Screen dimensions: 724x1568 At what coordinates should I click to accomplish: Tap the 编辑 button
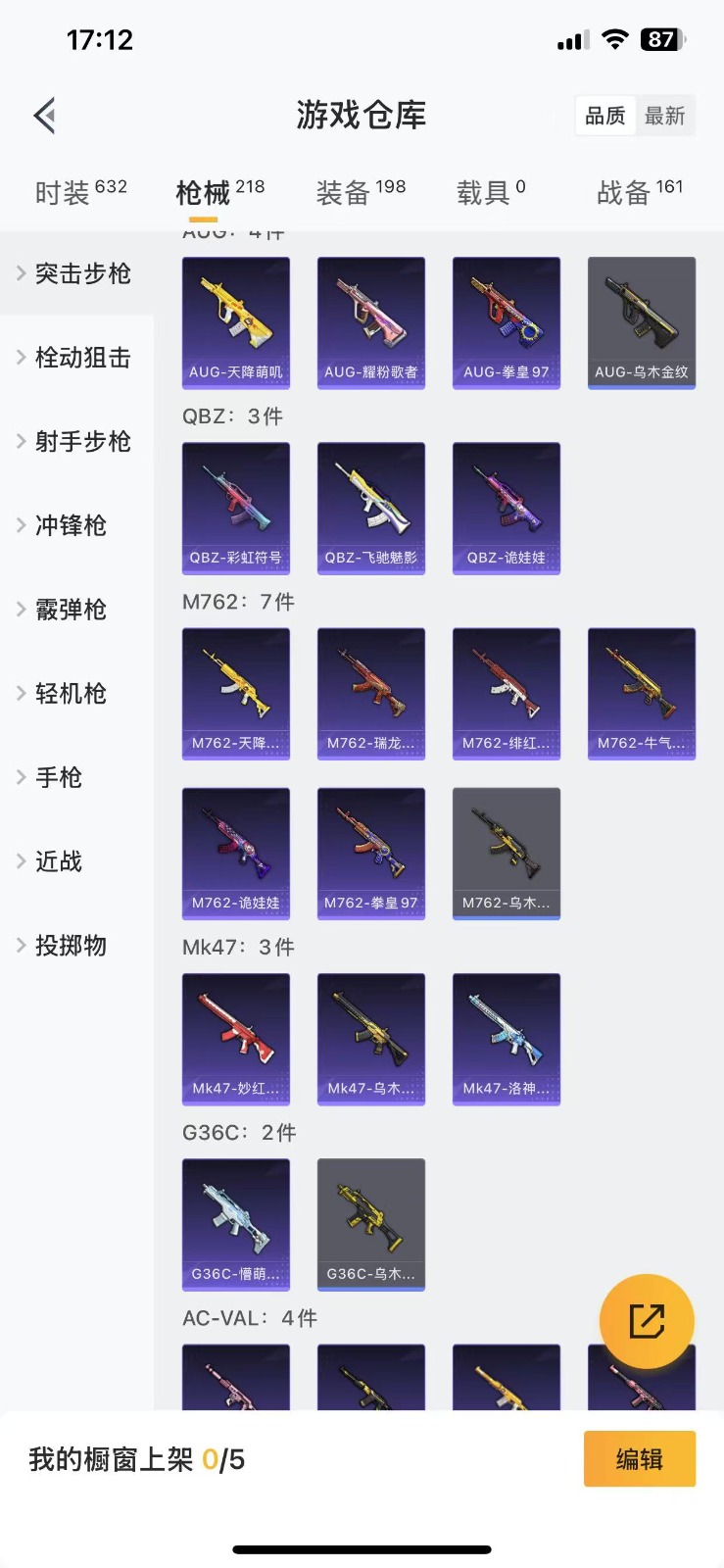coord(639,1459)
